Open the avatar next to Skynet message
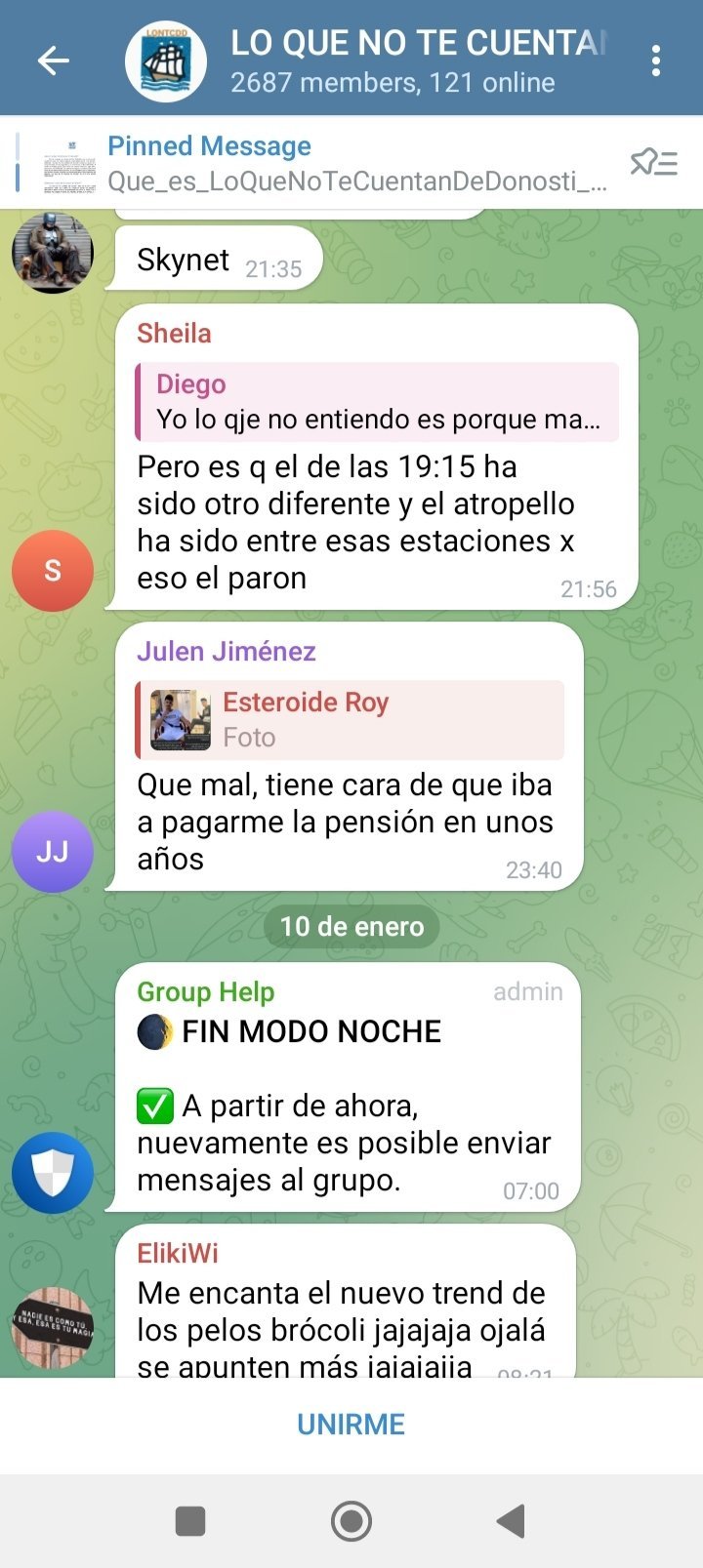 tap(53, 252)
